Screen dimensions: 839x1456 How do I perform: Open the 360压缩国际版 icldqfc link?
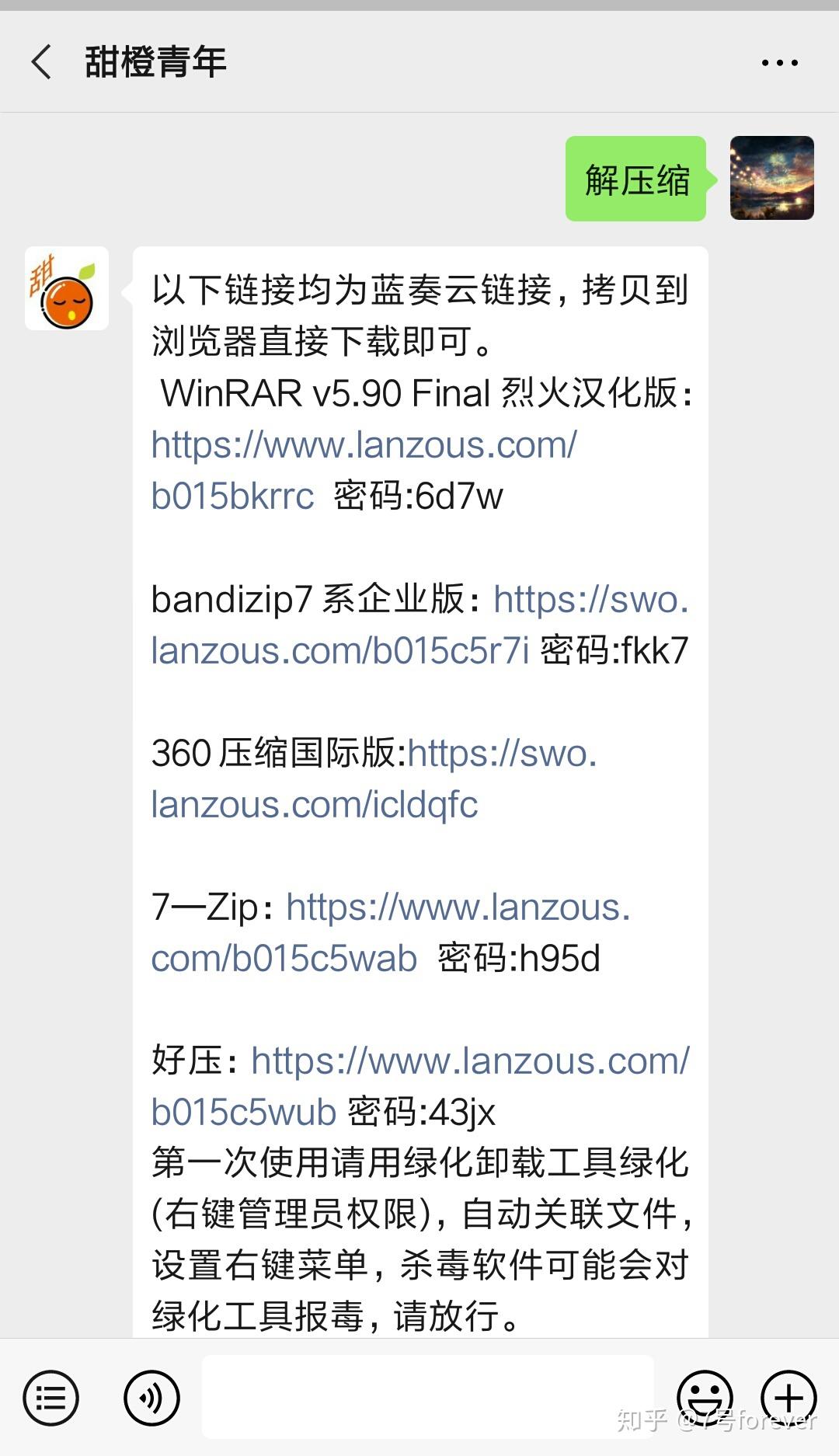tap(314, 805)
